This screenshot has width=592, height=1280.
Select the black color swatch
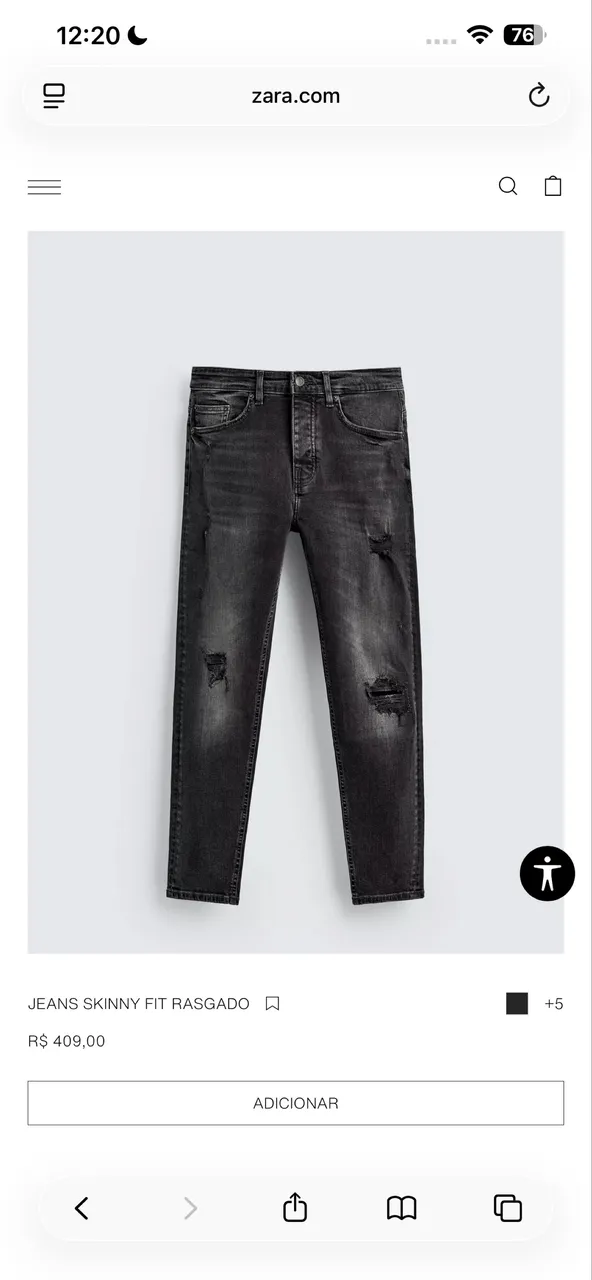coord(517,1003)
